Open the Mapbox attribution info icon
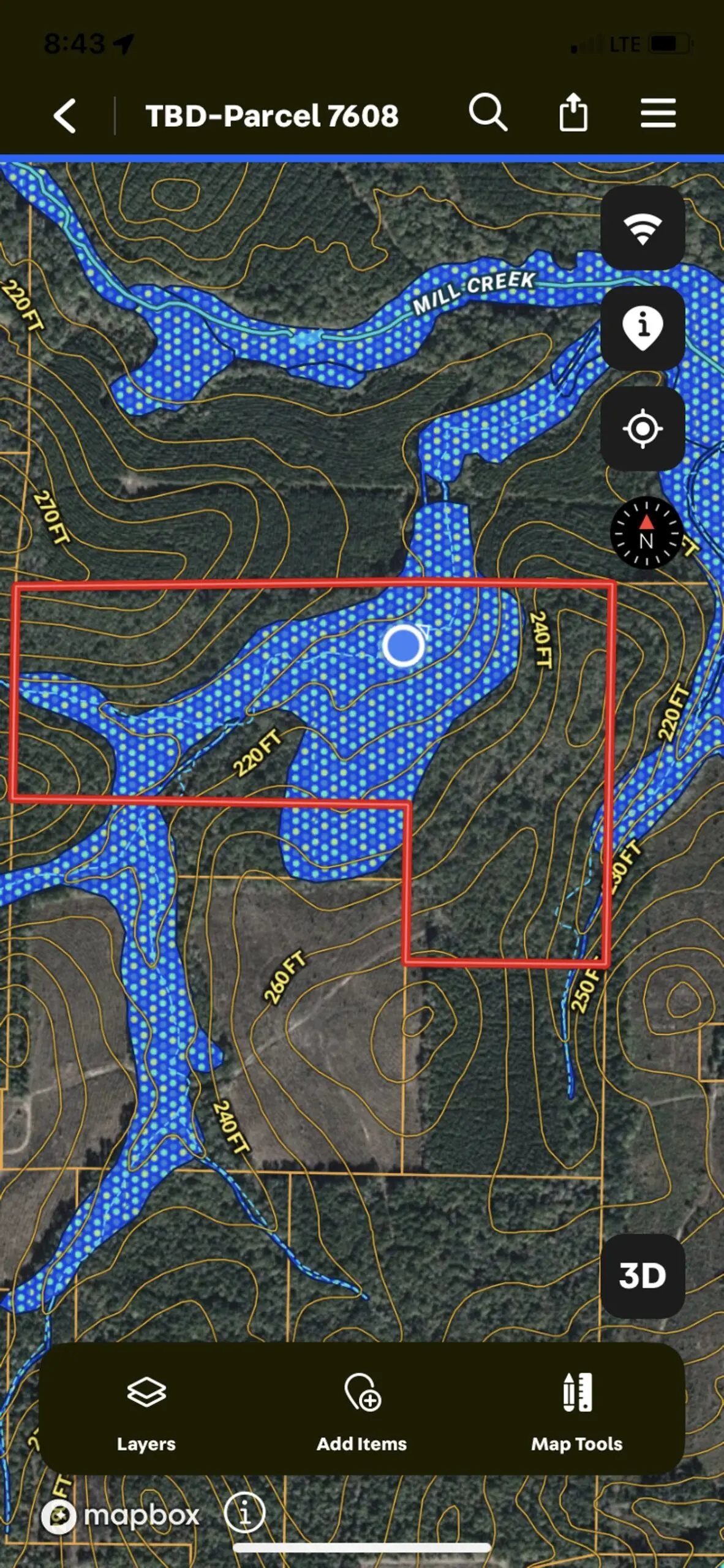Screen dimensions: 724x1568 point(244,1513)
